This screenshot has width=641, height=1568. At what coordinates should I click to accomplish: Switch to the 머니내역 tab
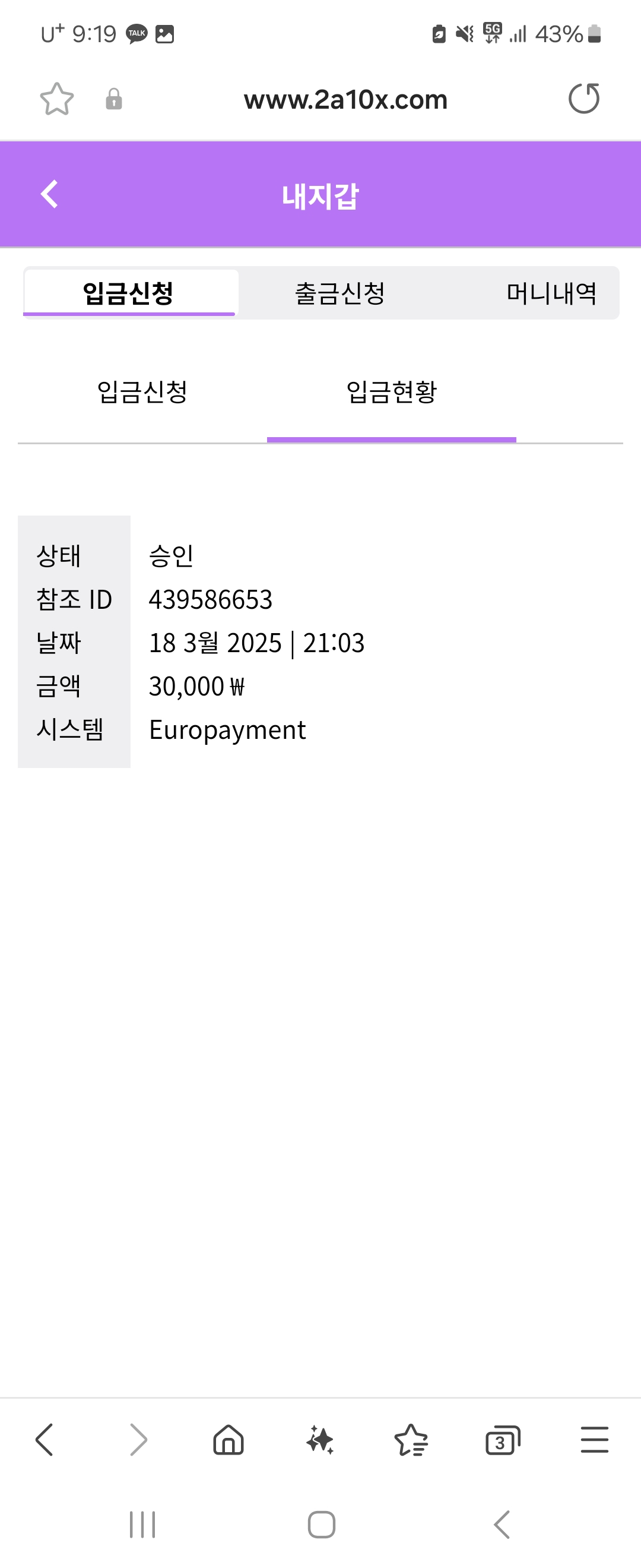point(551,293)
